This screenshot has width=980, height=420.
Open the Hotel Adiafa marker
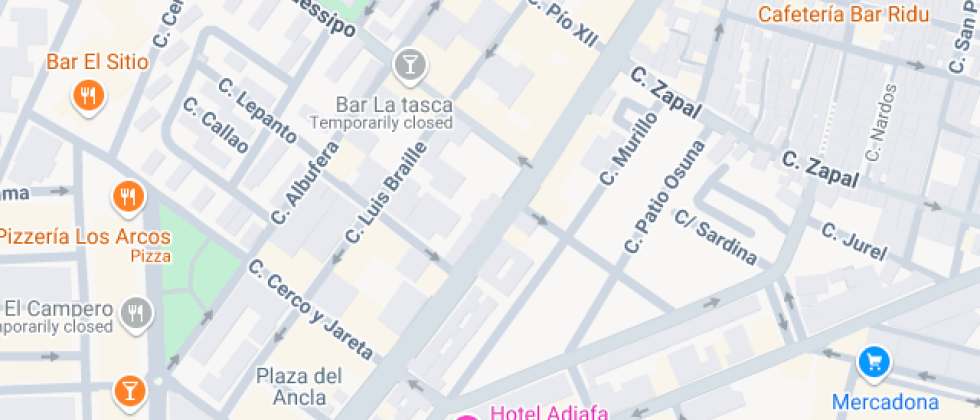click(x=467, y=418)
